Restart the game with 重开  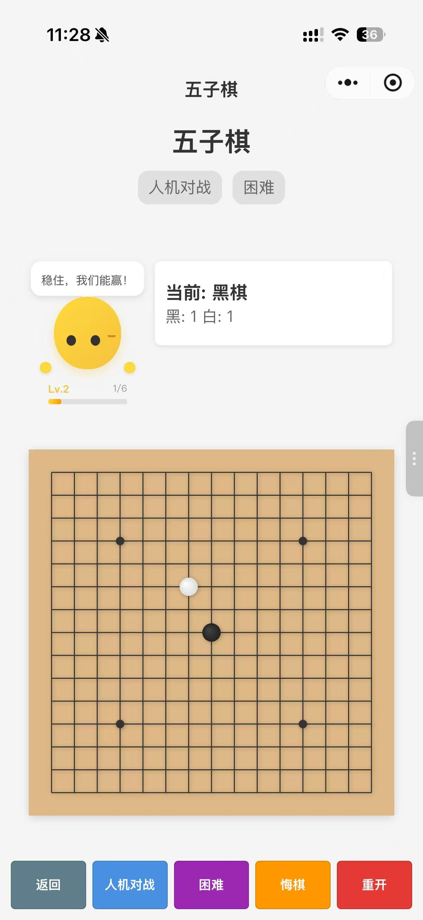tap(374, 884)
